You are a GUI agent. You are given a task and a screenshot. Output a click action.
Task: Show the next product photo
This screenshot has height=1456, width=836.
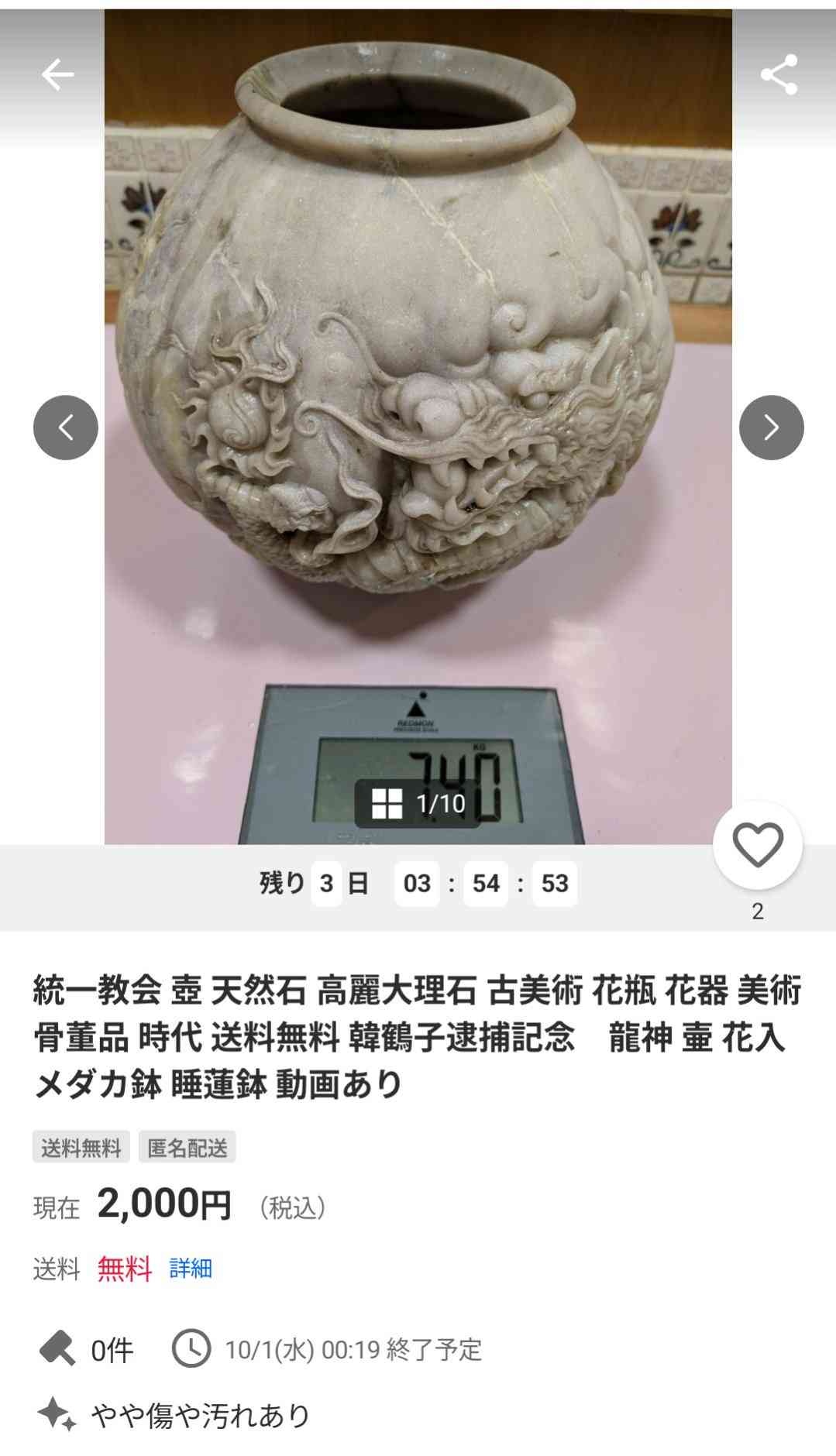coord(771,428)
